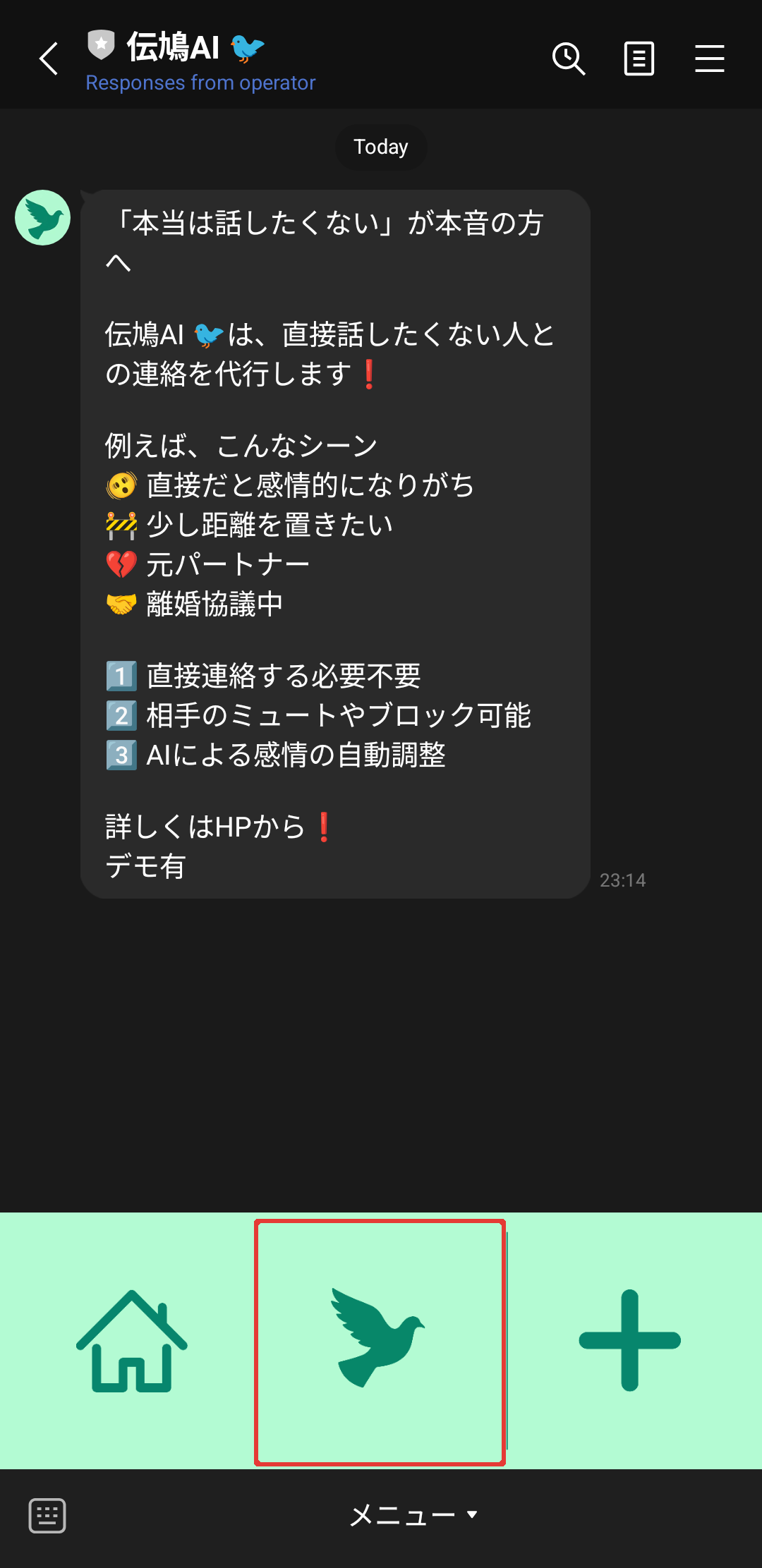The image size is (762, 1568).
Task: Open message search with the magnifier icon
Action: click(569, 59)
